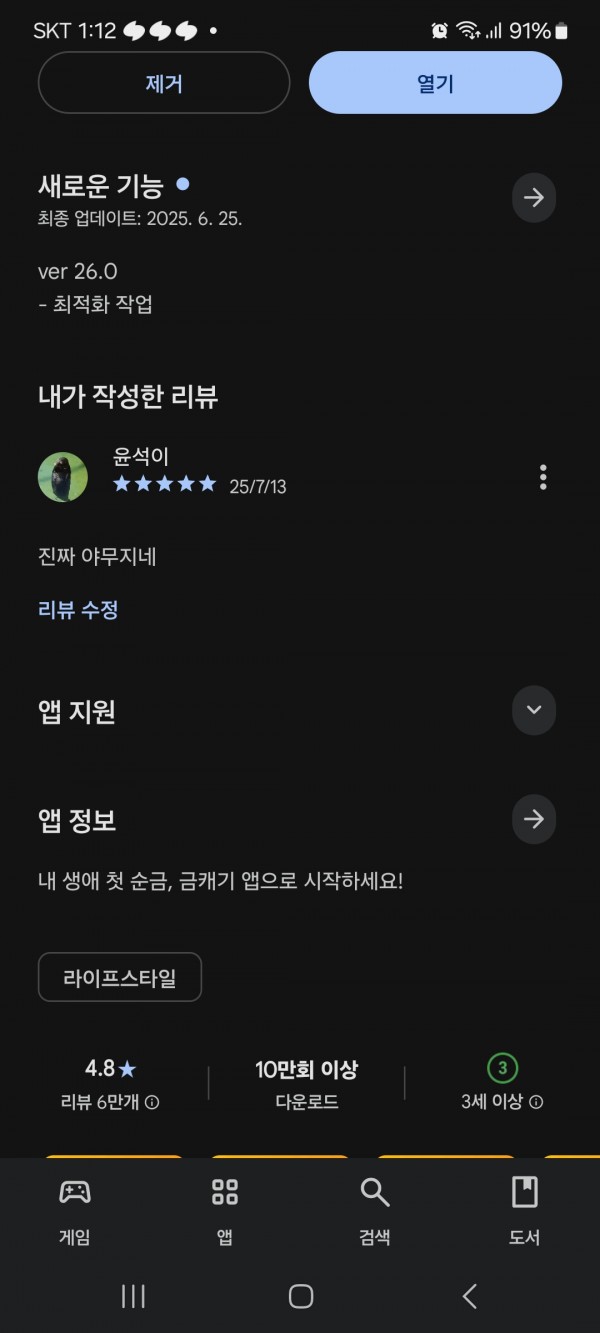Go to the system home screen

click(x=301, y=1297)
